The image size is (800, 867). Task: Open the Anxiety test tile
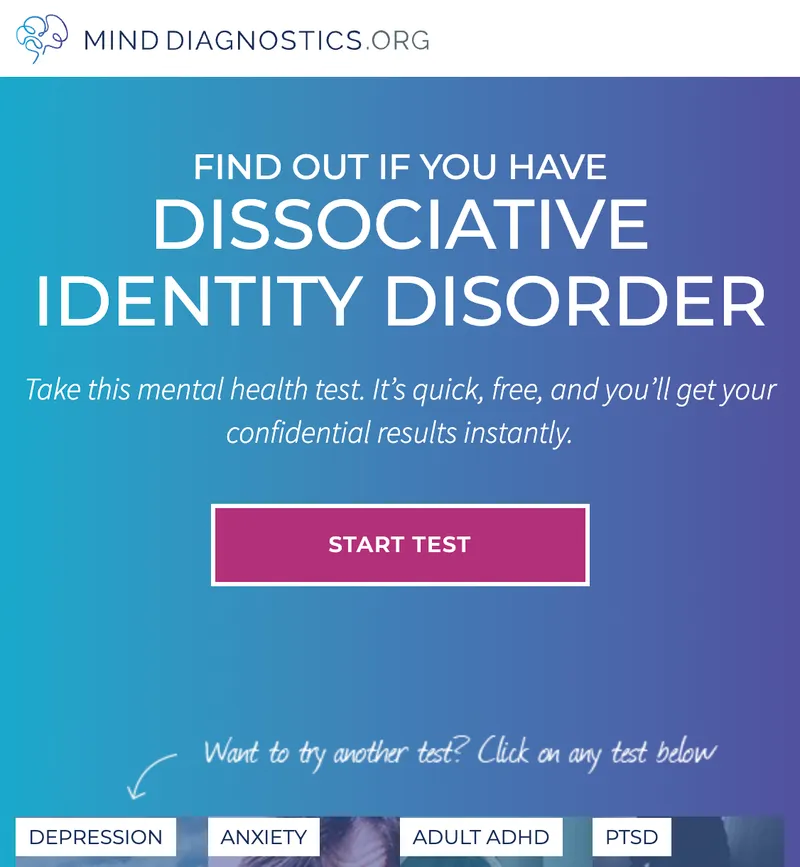pos(264,838)
